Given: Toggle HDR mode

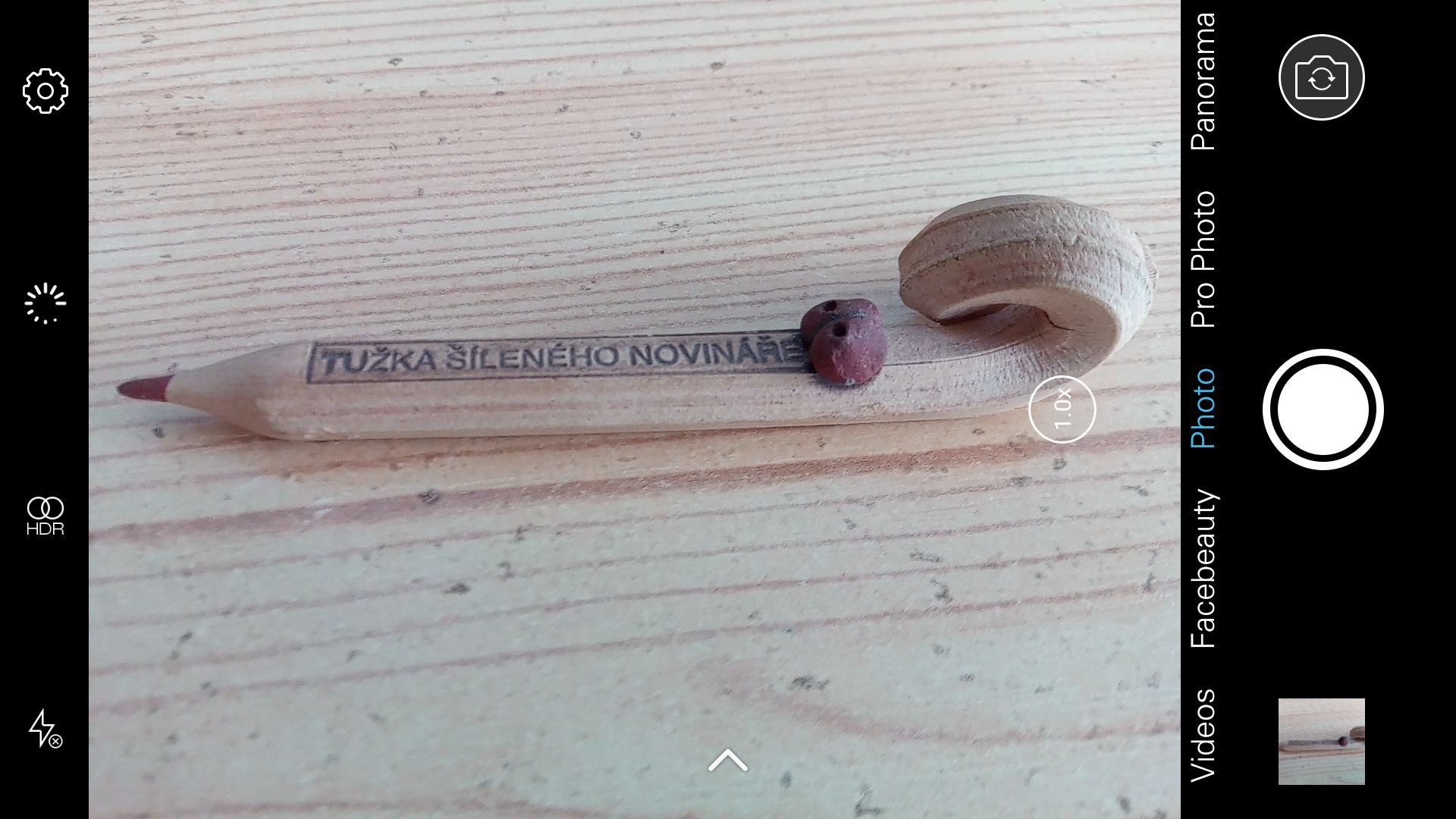Looking at the screenshot, I should pos(45,516).
